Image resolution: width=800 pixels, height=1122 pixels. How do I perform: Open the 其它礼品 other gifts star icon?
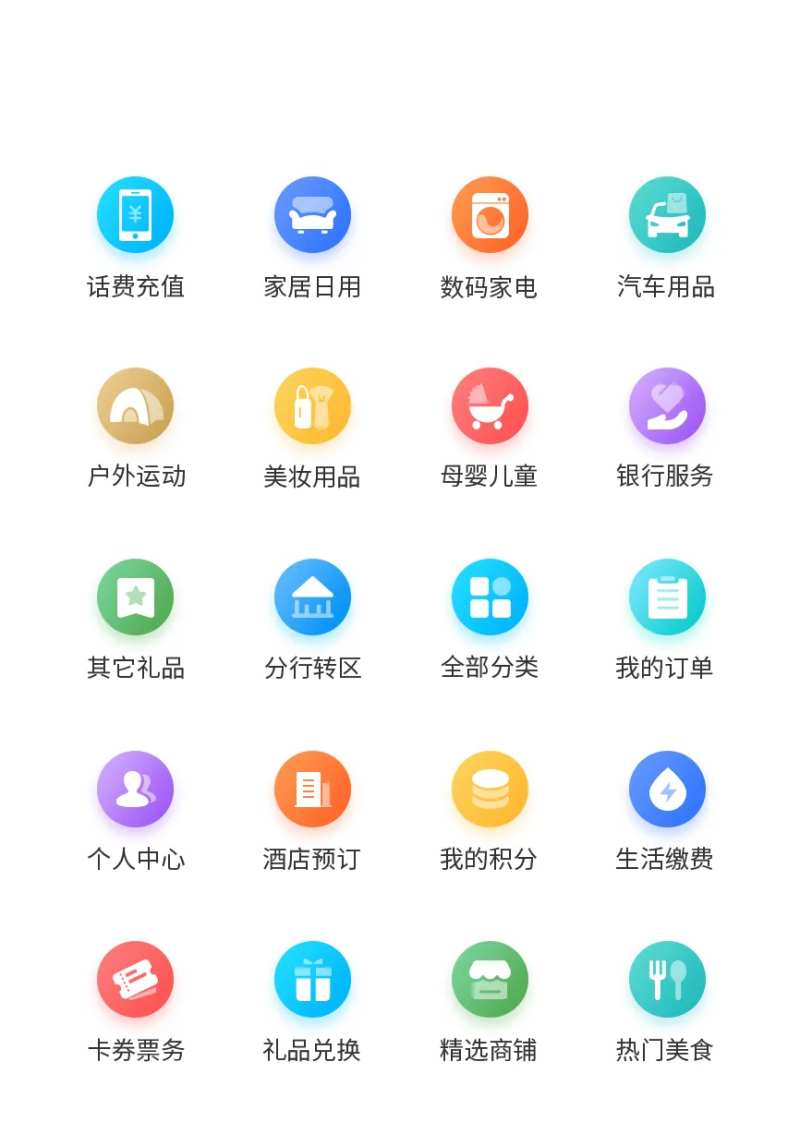136,596
